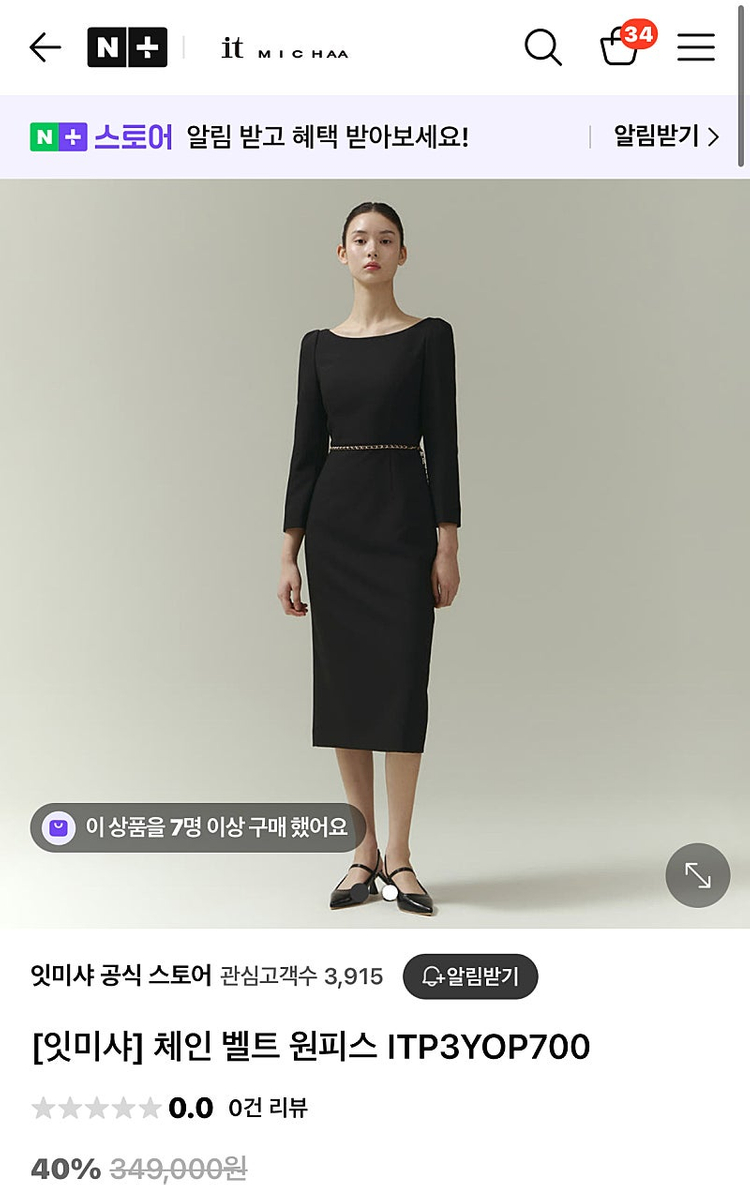
Task: Tap 알림받기 in the N+ 스토어 banner
Action: 666,137
